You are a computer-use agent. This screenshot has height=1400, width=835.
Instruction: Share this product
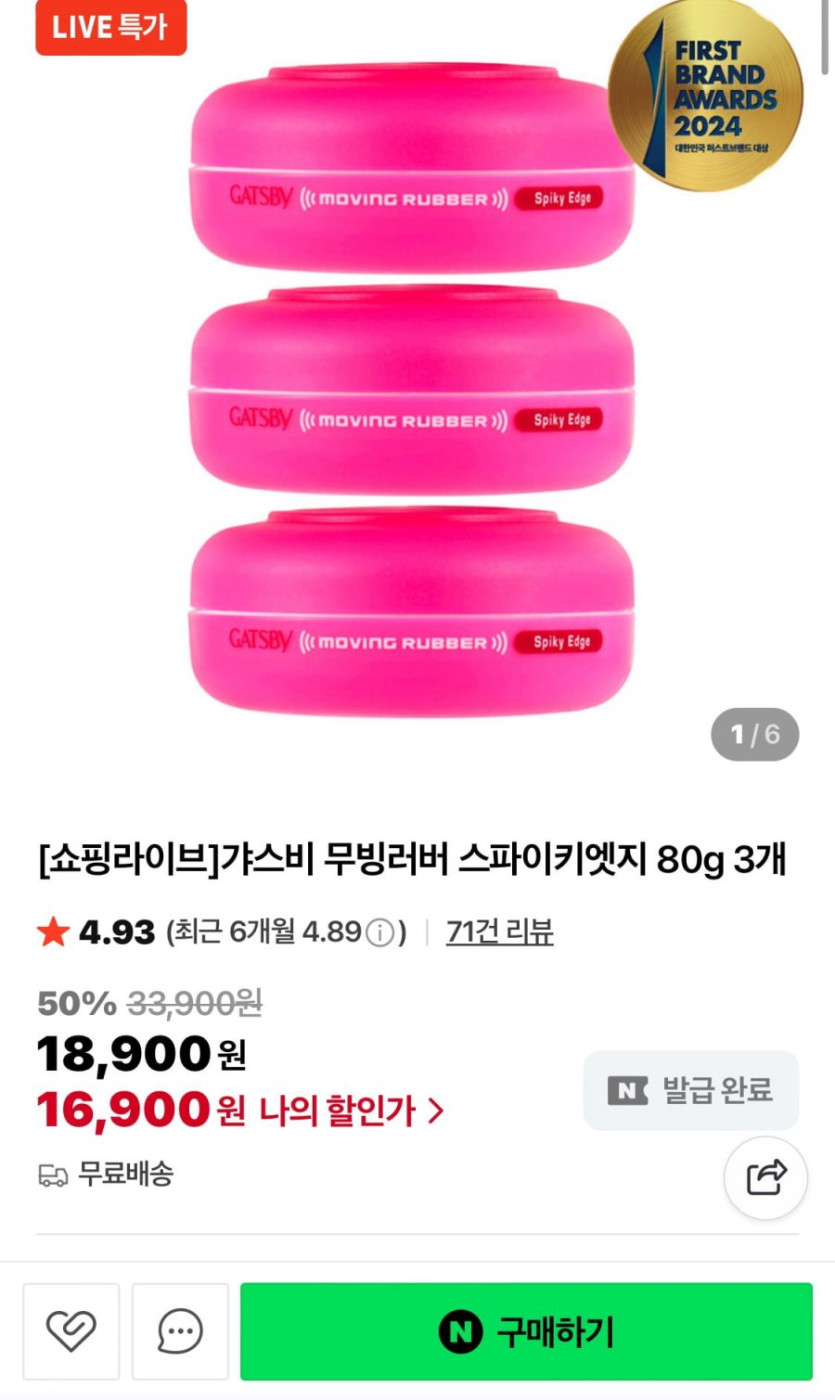[765, 1177]
